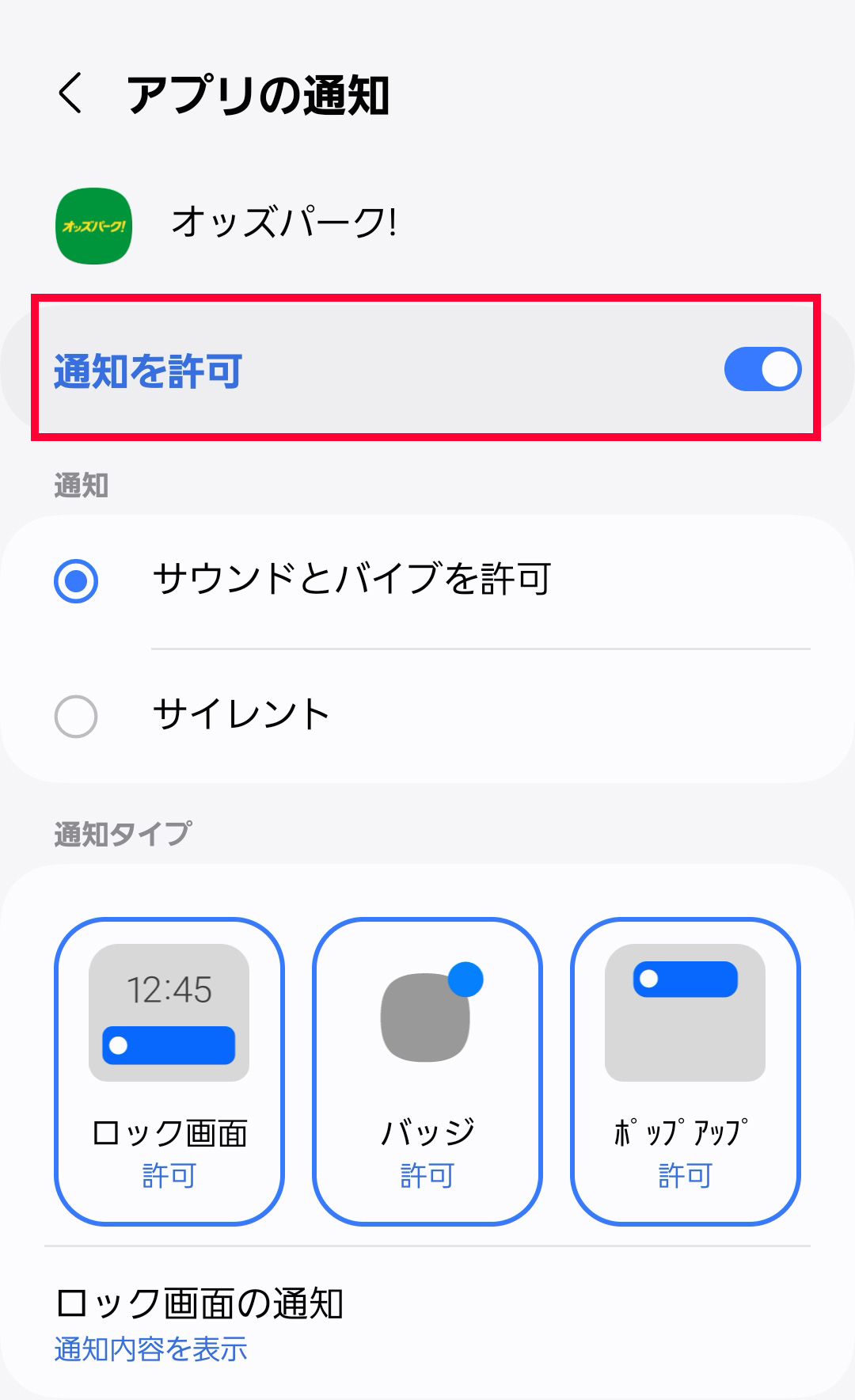Tap the ロック画面 notification type card
Viewport: 855px width, 1400px height.
tap(169, 1071)
